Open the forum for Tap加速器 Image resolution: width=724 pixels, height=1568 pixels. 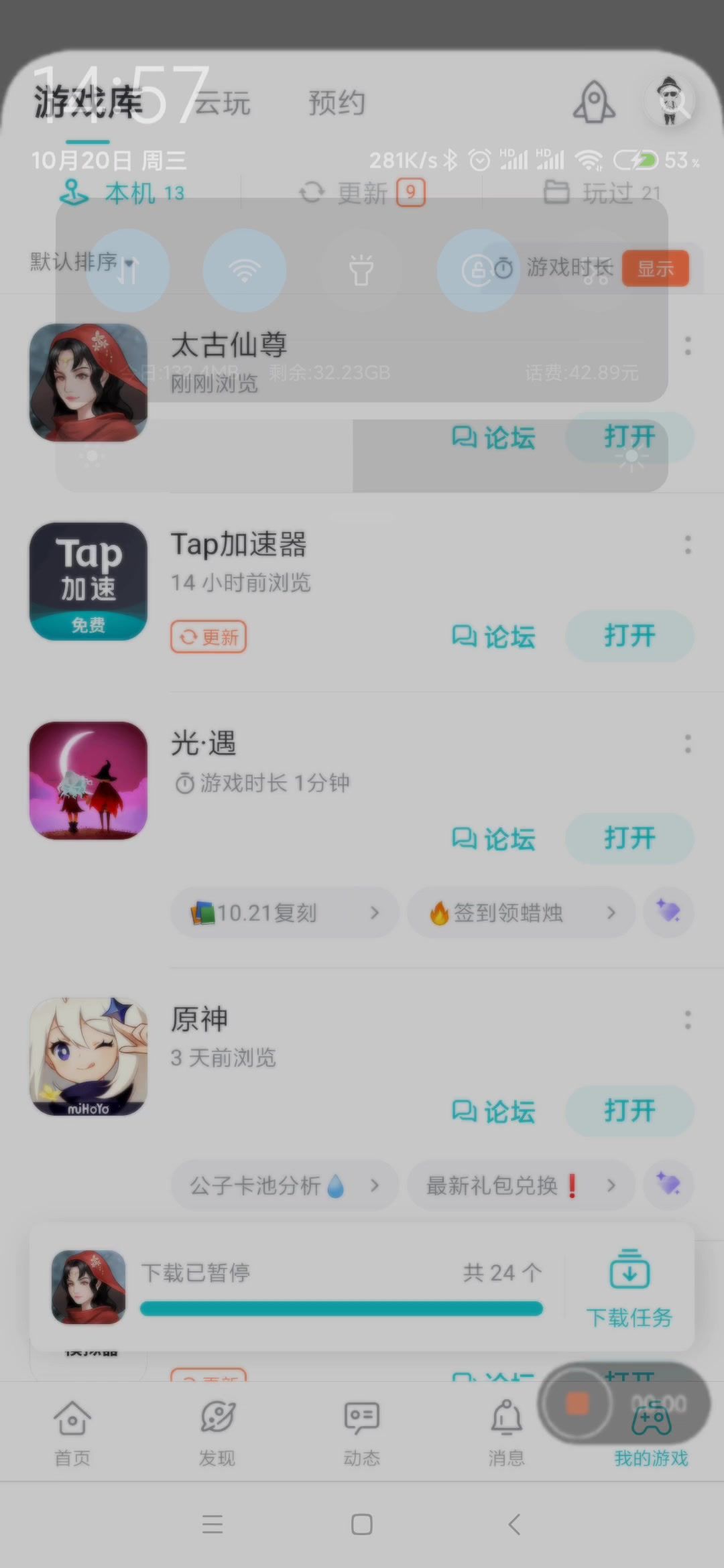coord(494,637)
